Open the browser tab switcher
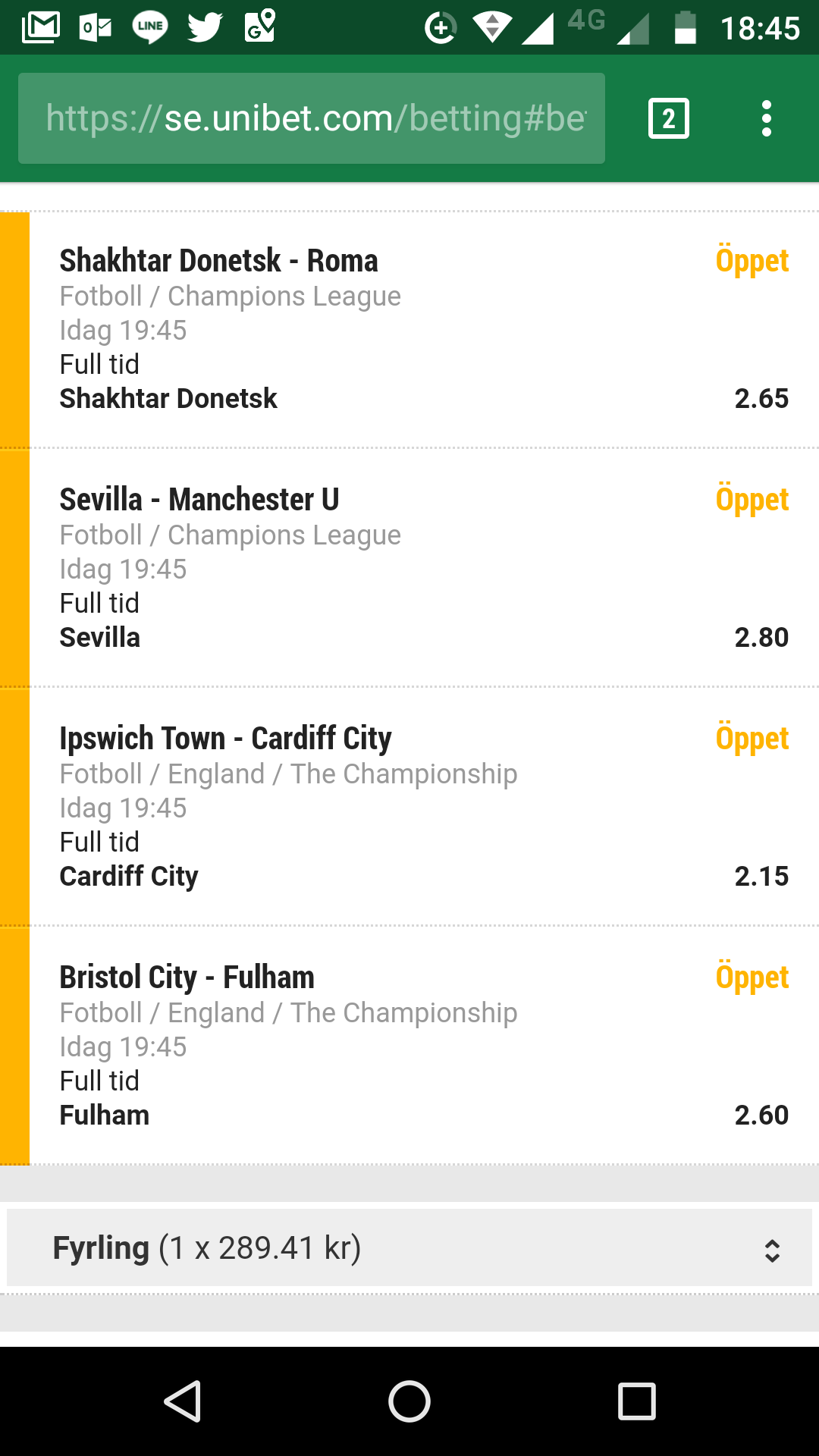Viewport: 819px width, 1456px height. tap(669, 118)
